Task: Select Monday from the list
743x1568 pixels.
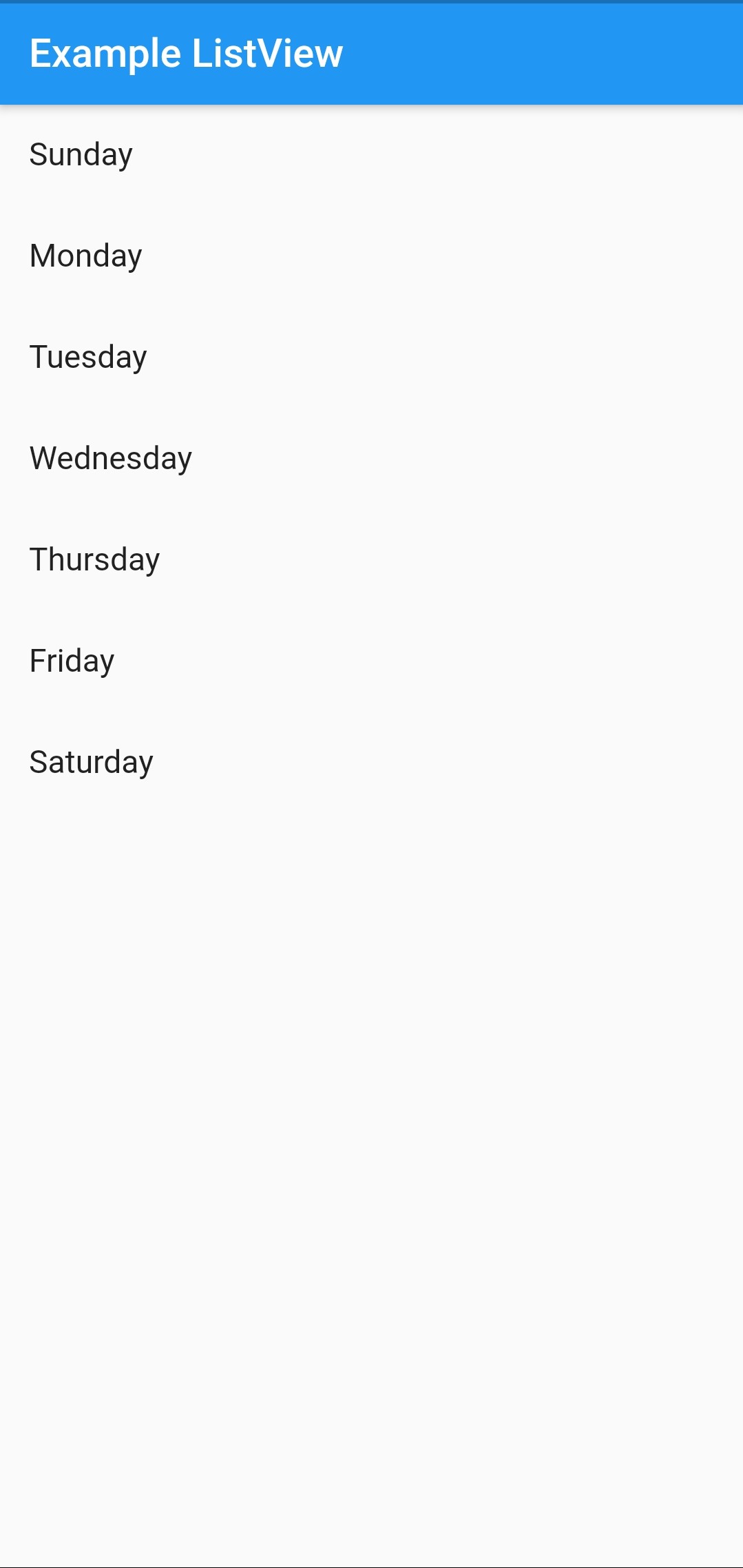Action: (85, 256)
